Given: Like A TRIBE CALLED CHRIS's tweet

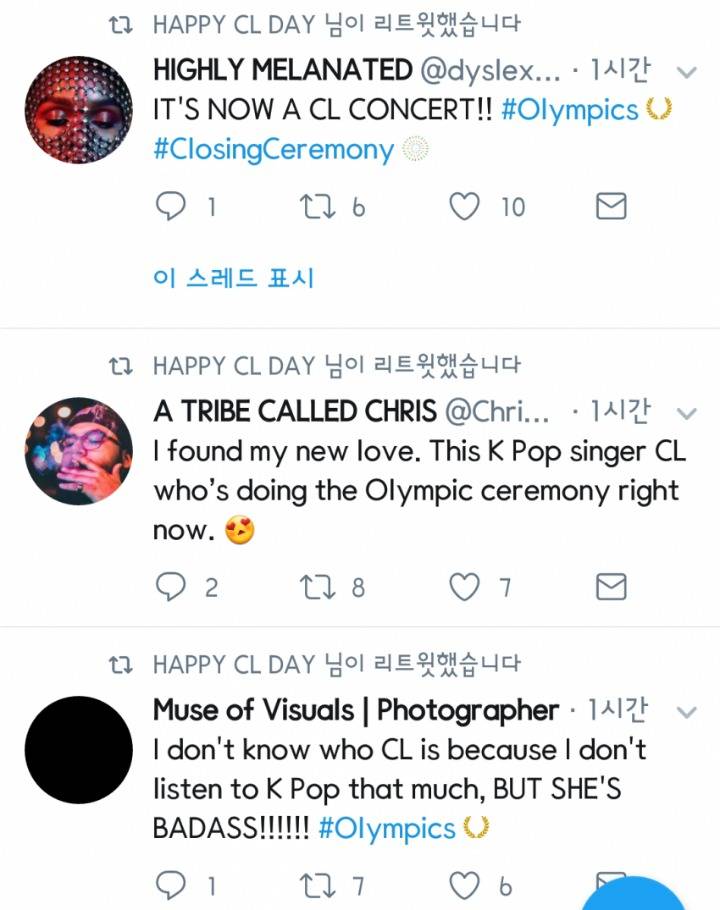Looking at the screenshot, I should 464,587.
